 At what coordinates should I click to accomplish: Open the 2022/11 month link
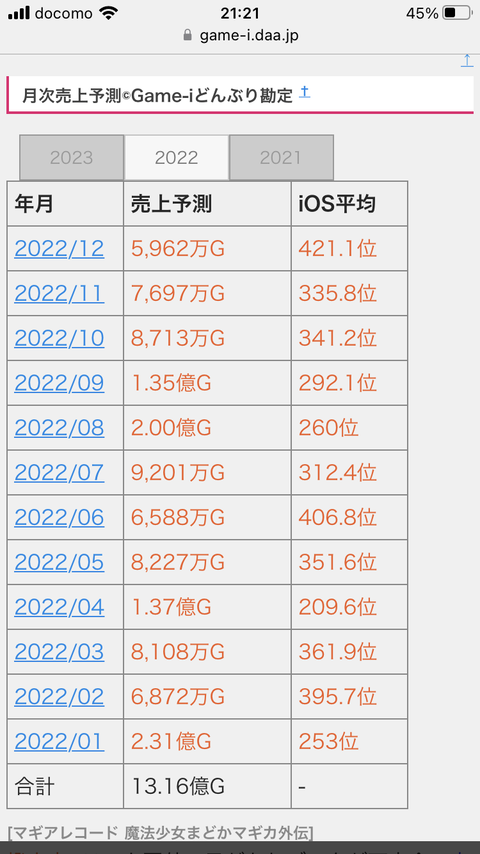[59, 294]
